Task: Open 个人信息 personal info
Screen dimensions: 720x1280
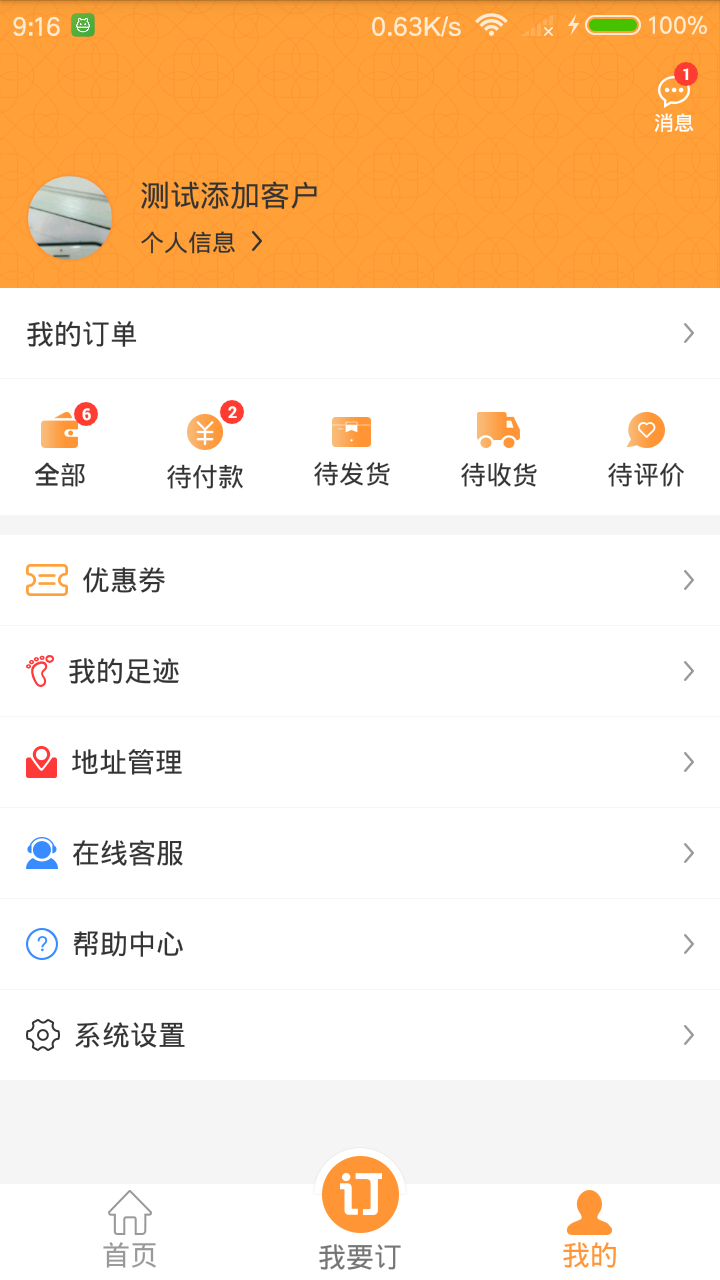Action: click(x=201, y=242)
